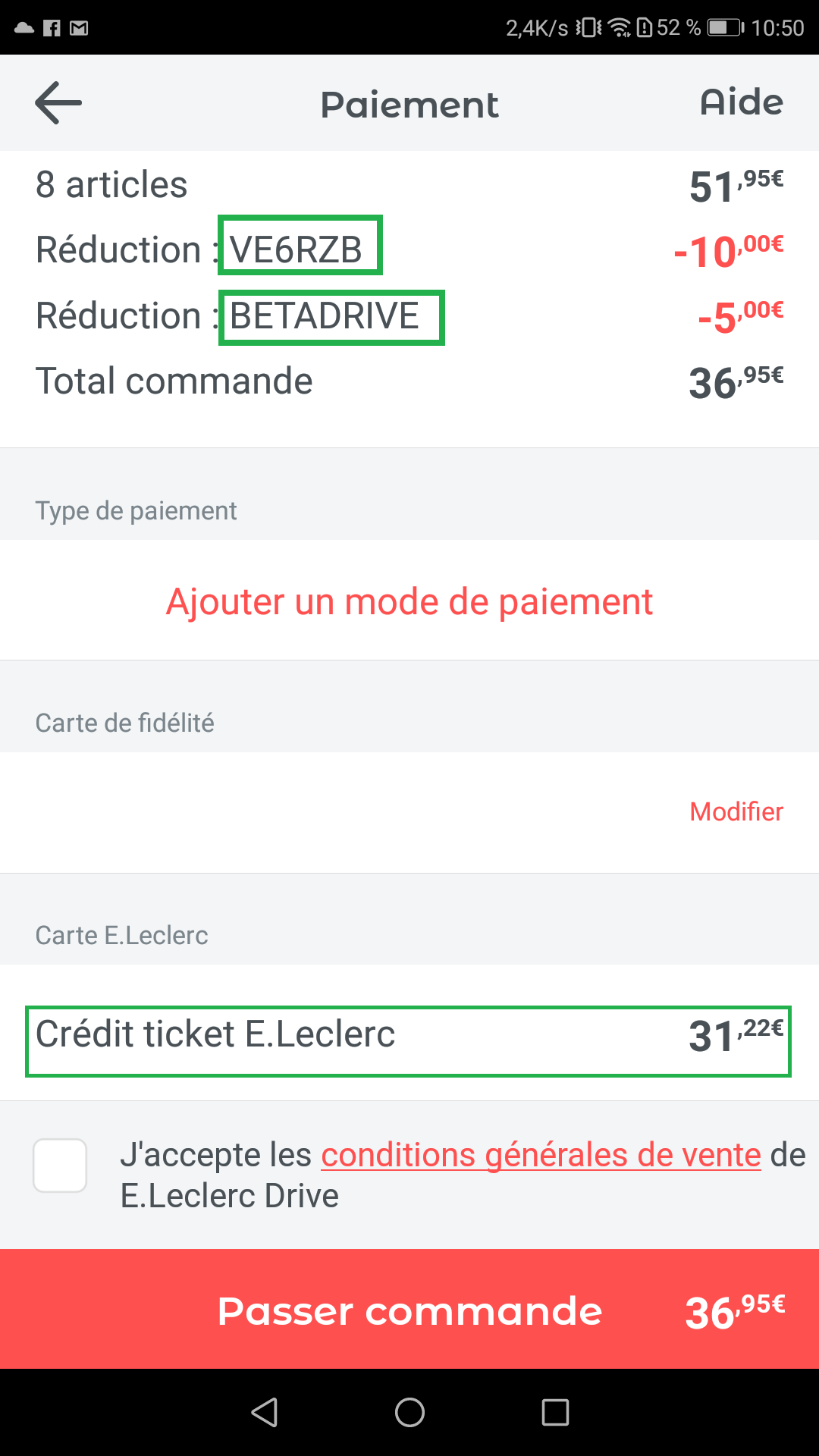
Task: Open the Aide help option
Action: 741,102
